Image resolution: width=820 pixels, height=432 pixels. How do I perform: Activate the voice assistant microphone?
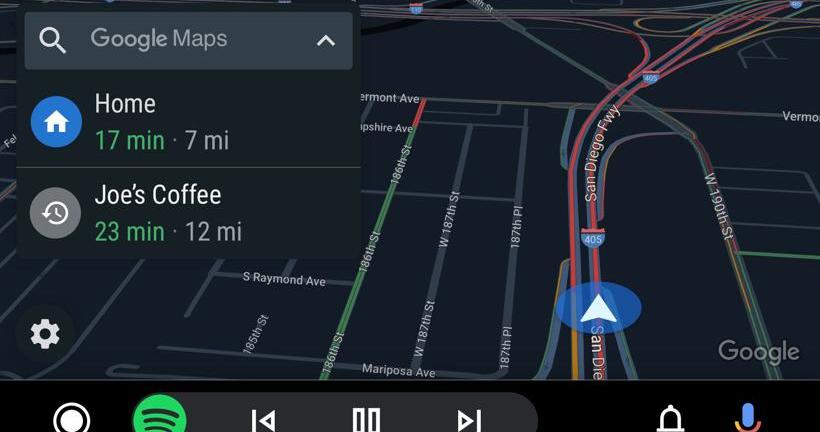(x=747, y=419)
